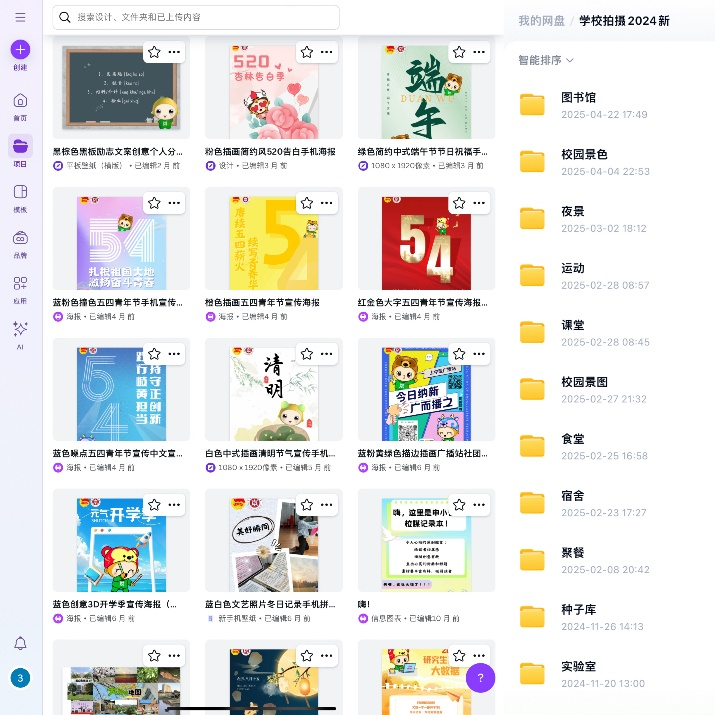Tap the search box for designs and folders
This screenshot has width=715, height=715.
pos(196,17)
